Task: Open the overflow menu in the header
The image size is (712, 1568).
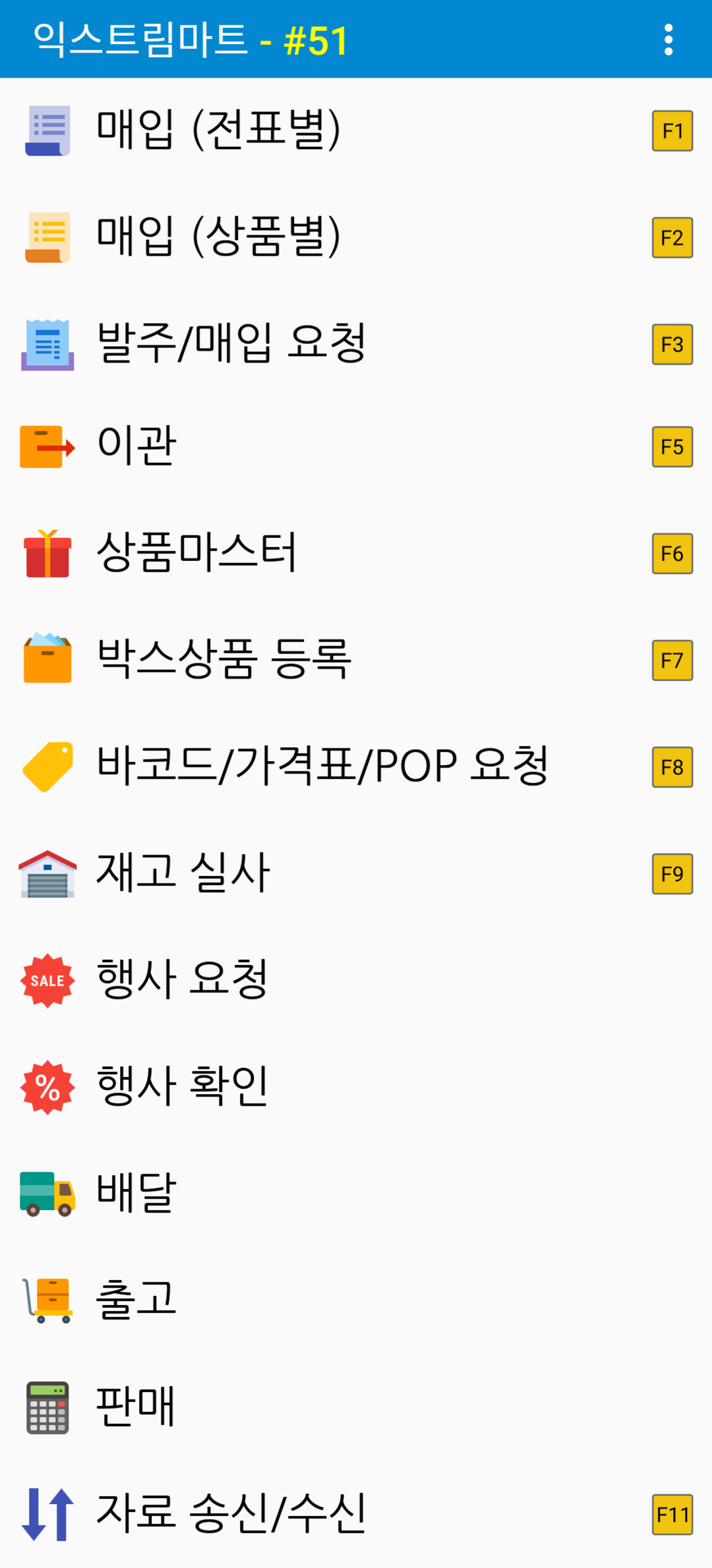Action: click(668, 40)
